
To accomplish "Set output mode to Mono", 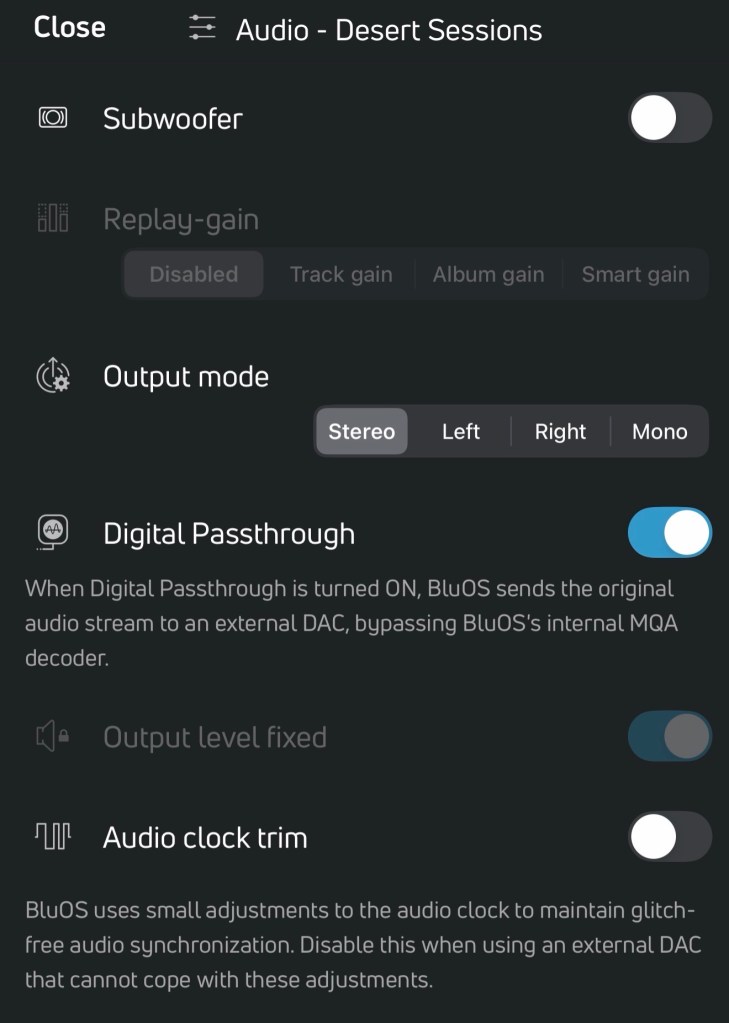I will 659,432.
